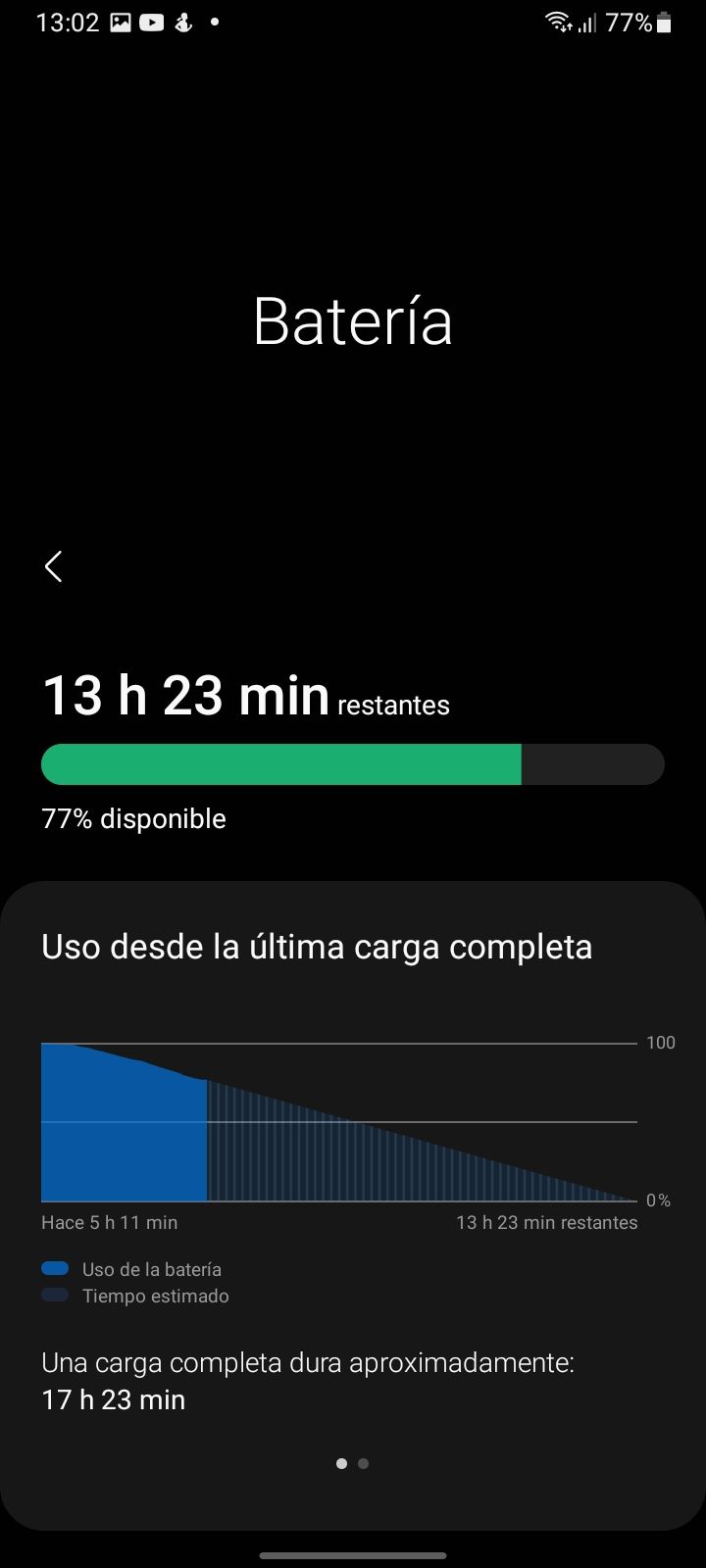Tap the 77% disponible label

tap(133, 818)
